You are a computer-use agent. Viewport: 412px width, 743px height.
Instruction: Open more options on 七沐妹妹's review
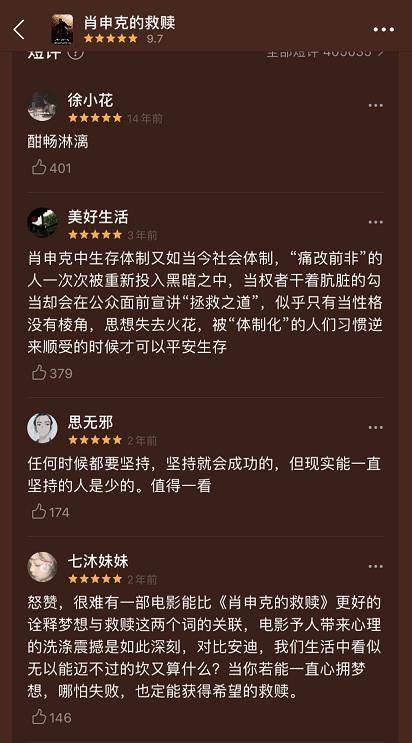click(375, 566)
